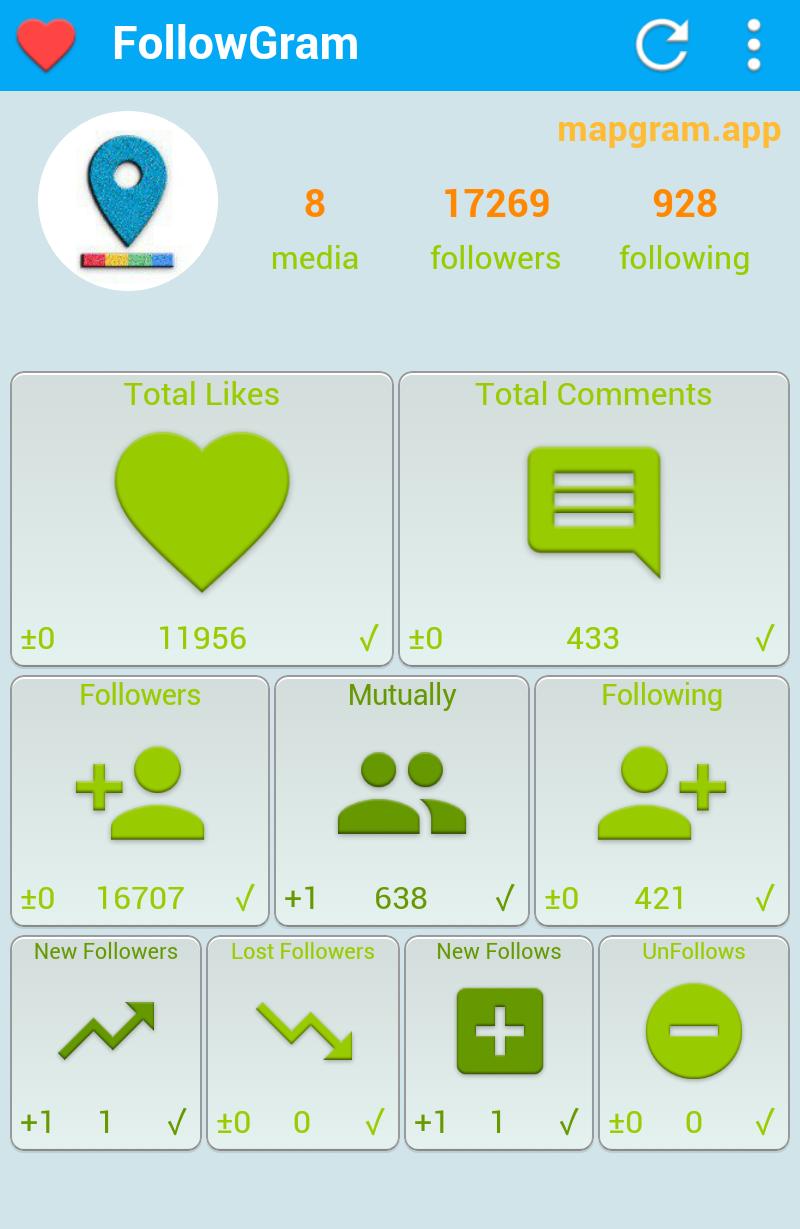Click the circular profile picture thumbnail
The width and height of the screenshot is (800, 1229).
coord(128,200)
